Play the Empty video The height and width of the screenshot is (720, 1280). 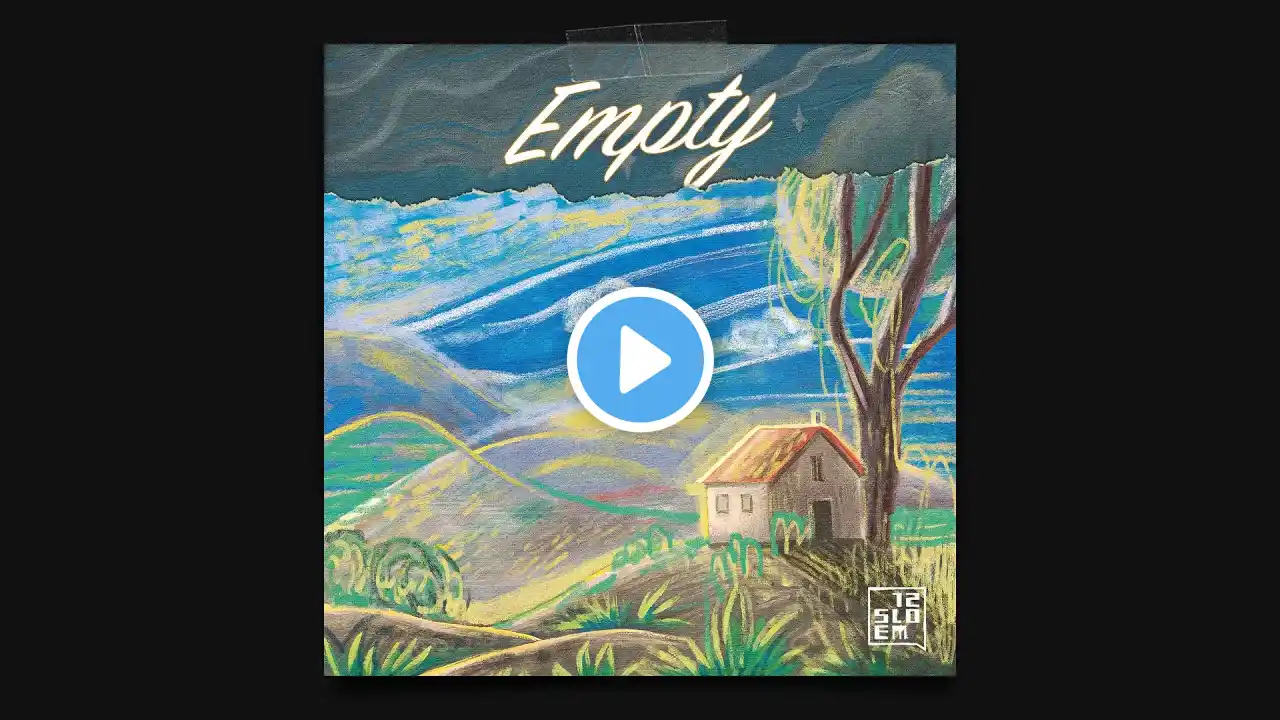640,360
